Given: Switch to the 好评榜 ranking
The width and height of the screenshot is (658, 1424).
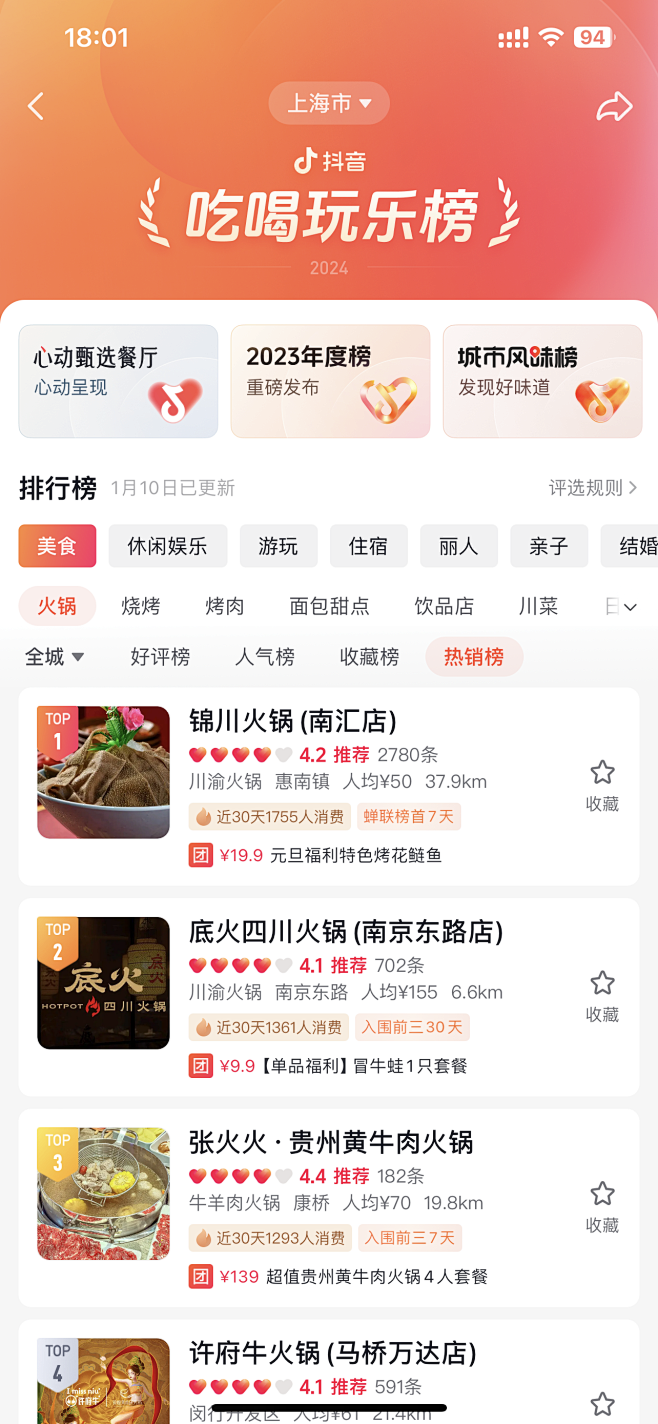Looking at the screenshot, I should click(x=160, y=657).
